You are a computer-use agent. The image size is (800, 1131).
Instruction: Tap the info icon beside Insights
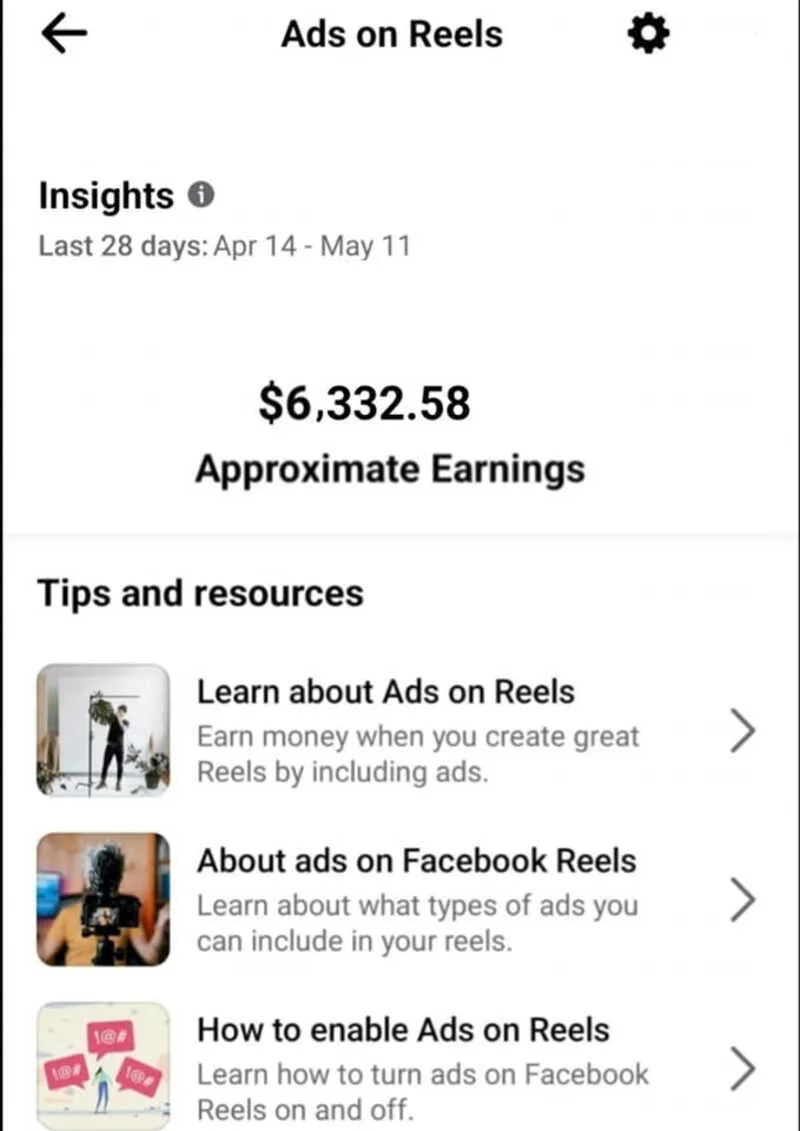(201, 196)
